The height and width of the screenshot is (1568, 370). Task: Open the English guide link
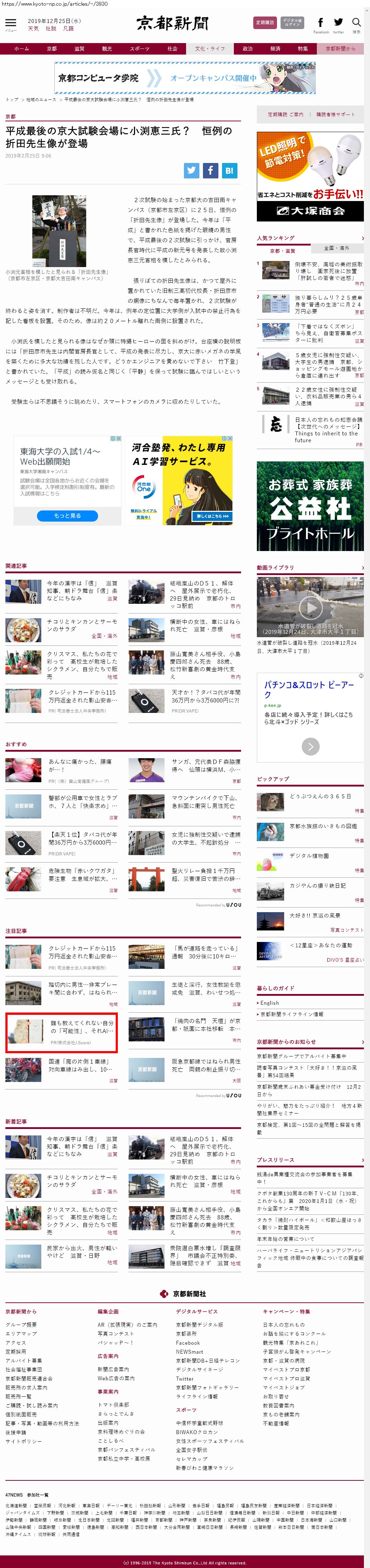[x=269, y=1003]
